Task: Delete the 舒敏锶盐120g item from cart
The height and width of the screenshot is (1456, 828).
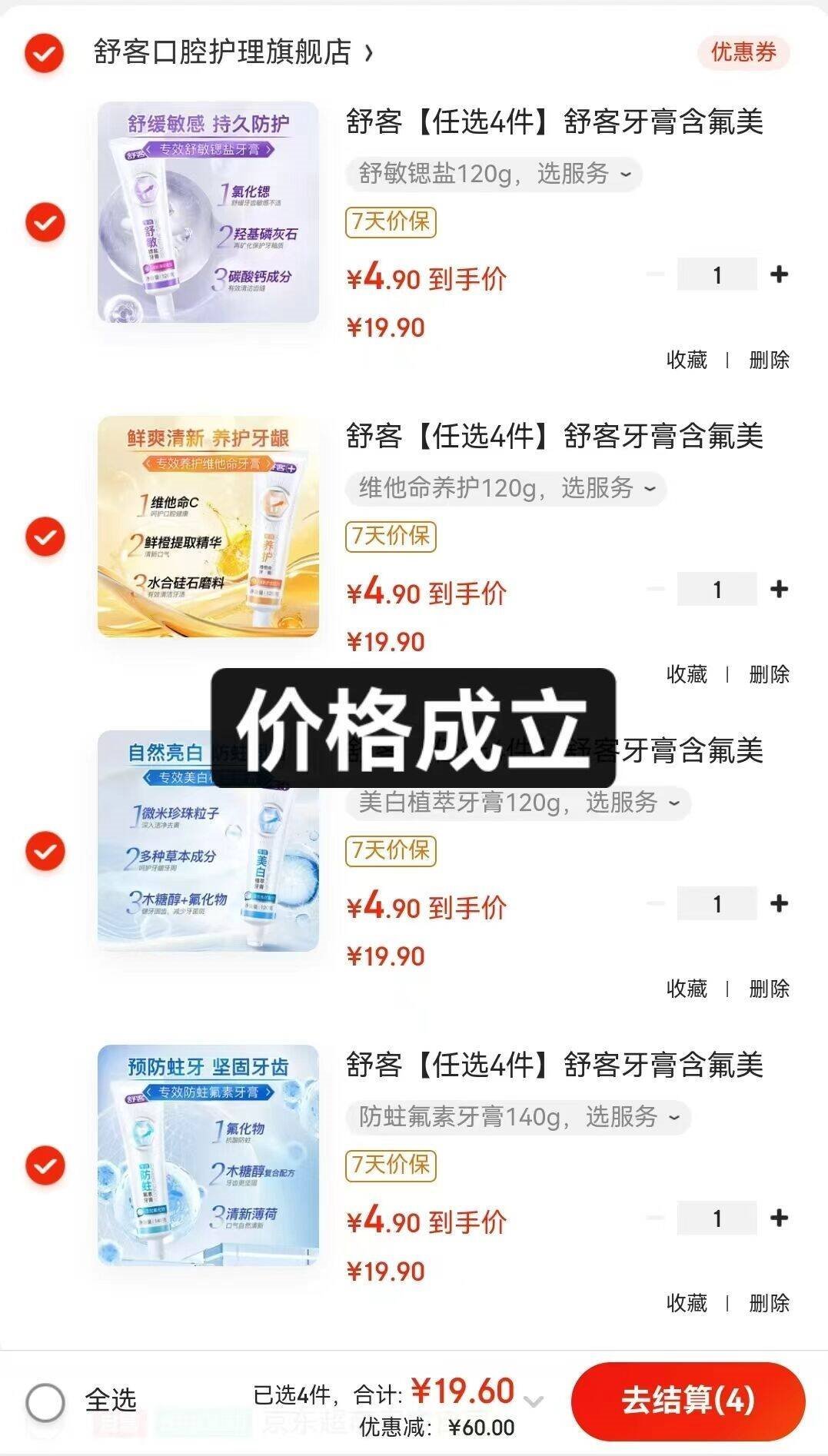Action: (x=769, y=360)
